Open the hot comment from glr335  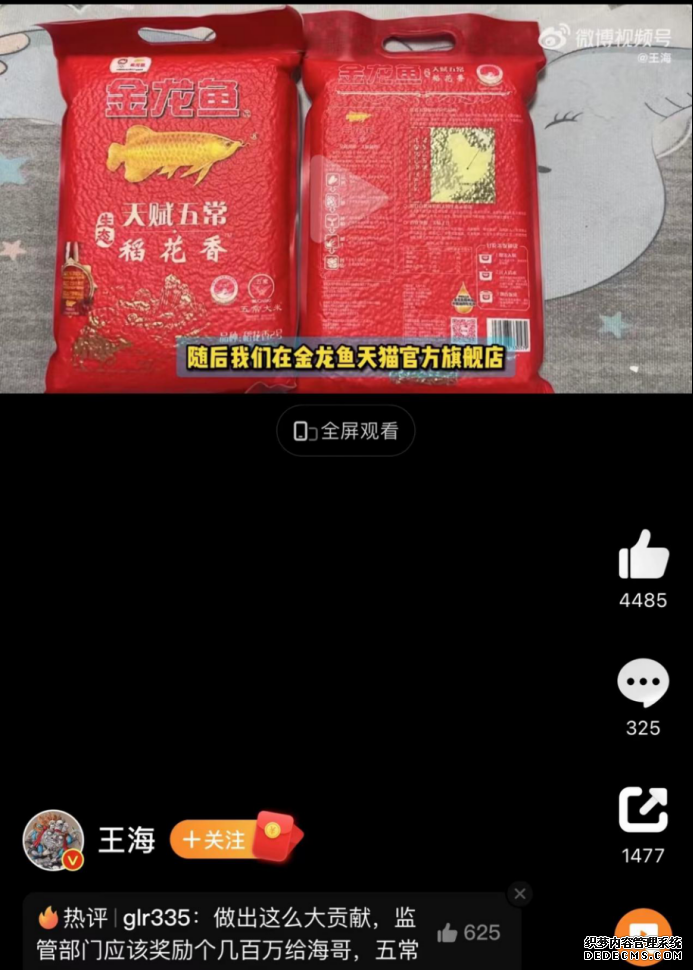click(230, 932)
